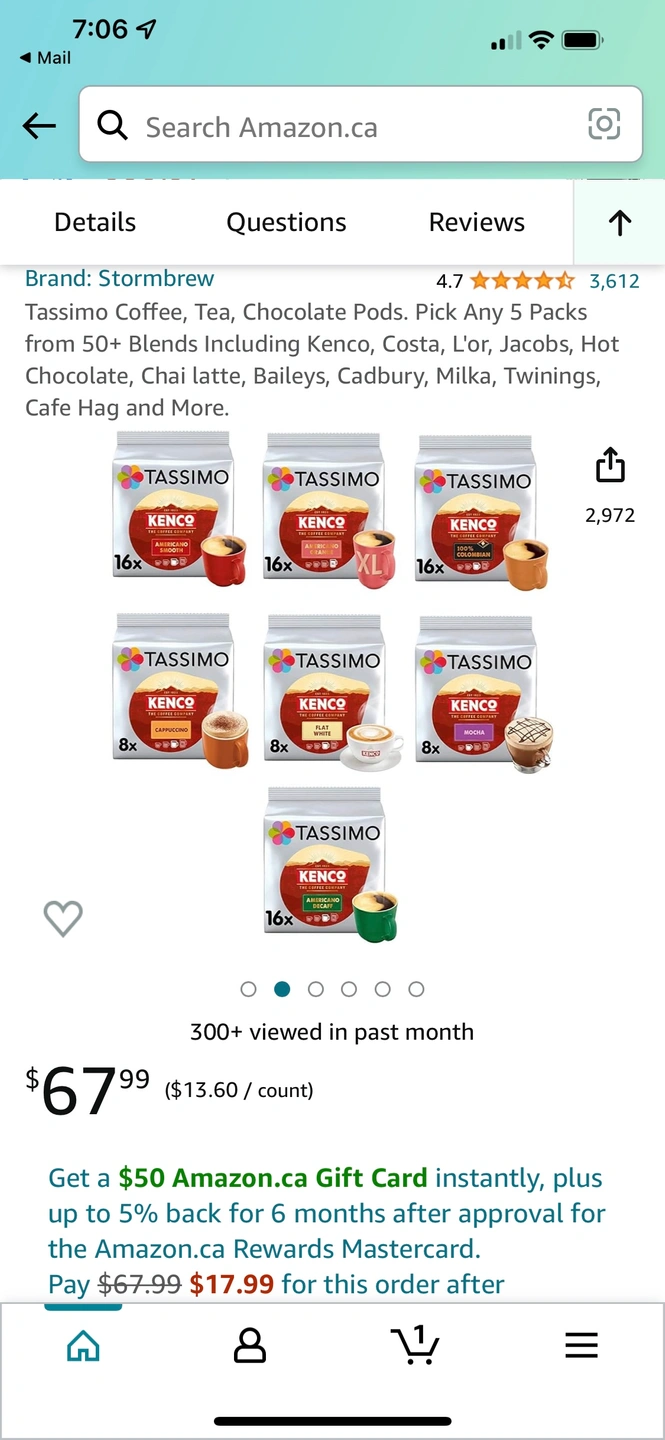
Task: Open the shopping cart
Action: [x=415, y=1345]
